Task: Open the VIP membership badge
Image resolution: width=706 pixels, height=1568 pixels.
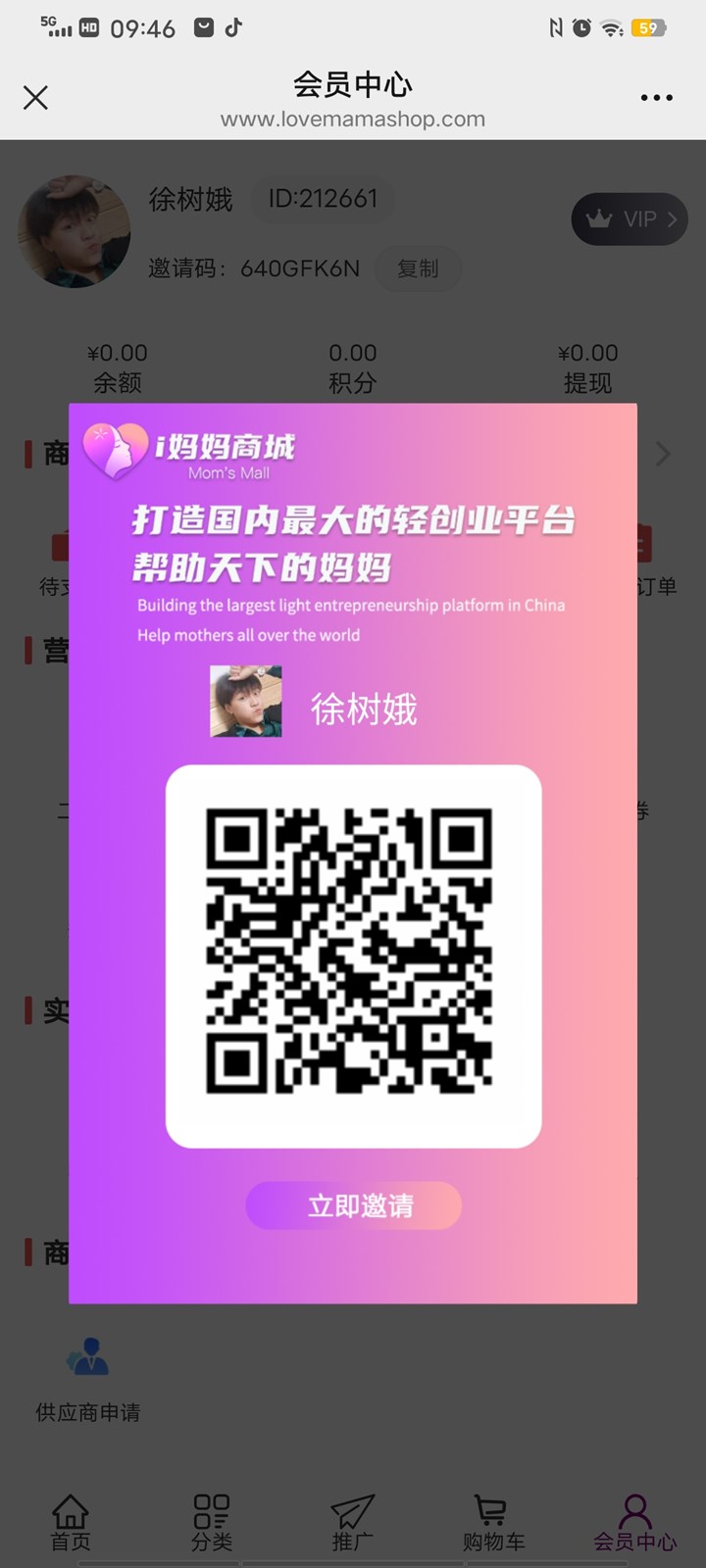Action: [630, 220]
